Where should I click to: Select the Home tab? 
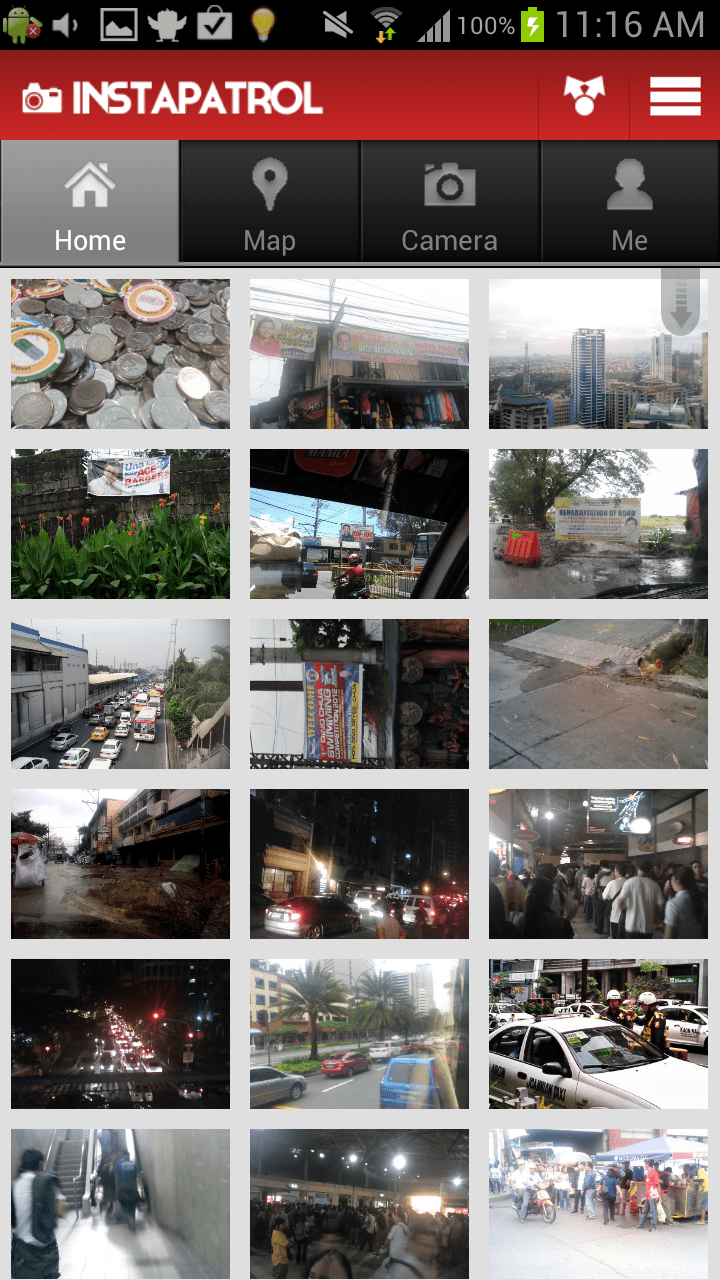pyautogui.click(x=90, y=202)
